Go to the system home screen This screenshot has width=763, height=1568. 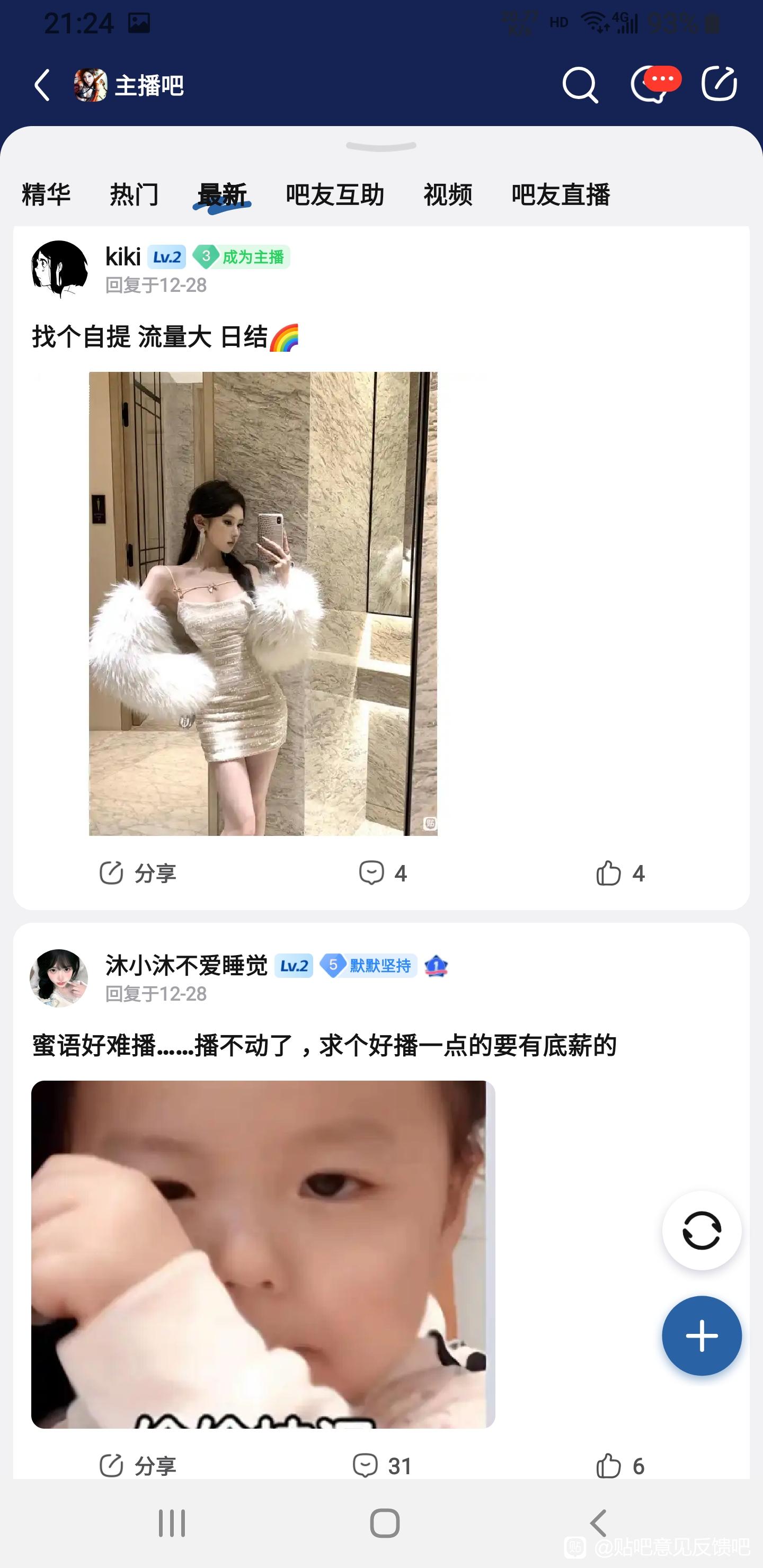384,1524
